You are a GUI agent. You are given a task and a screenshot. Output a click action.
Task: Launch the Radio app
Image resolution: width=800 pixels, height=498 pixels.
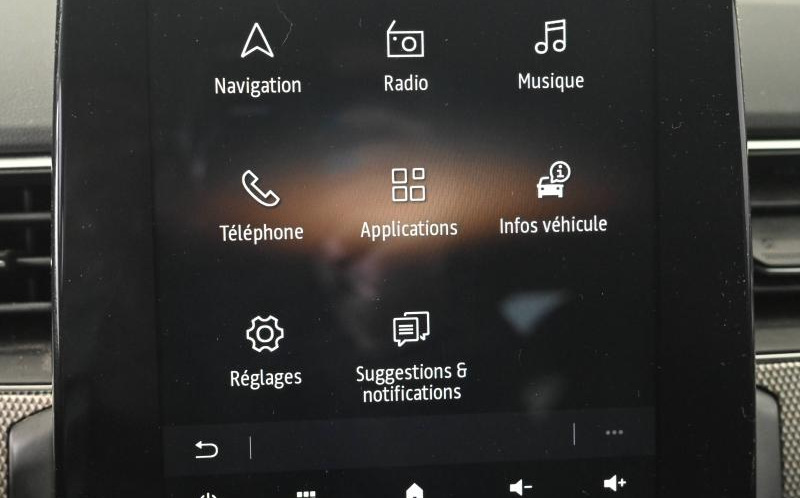[x=405, y=57]
